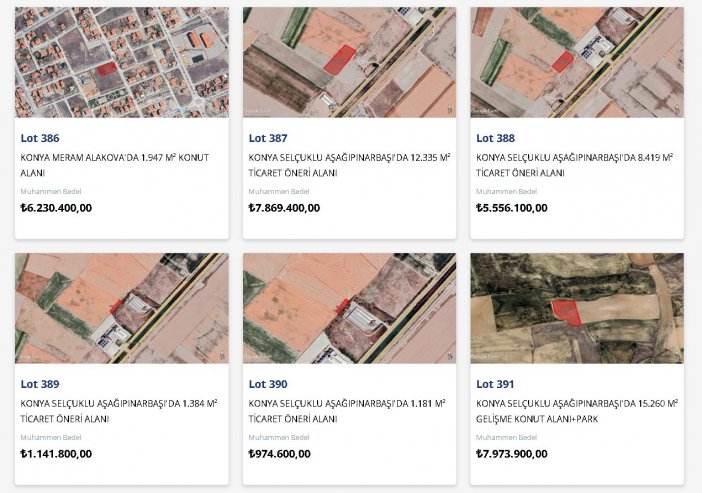Screen dimensions: 702x493
Task: Open the Lot 387 listing card
Action: coord(349,164)
